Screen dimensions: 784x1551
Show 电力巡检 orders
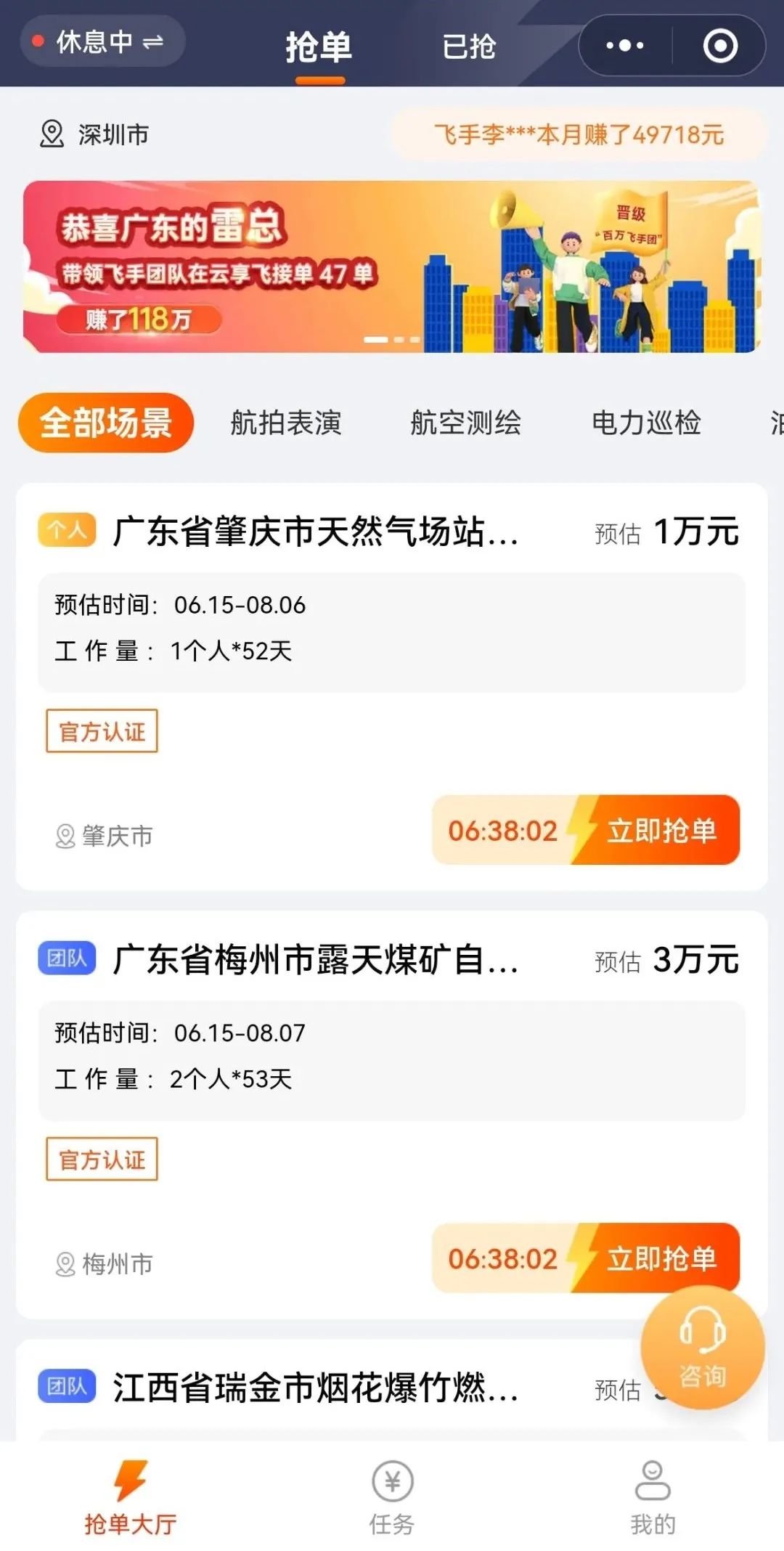[646, 423]
